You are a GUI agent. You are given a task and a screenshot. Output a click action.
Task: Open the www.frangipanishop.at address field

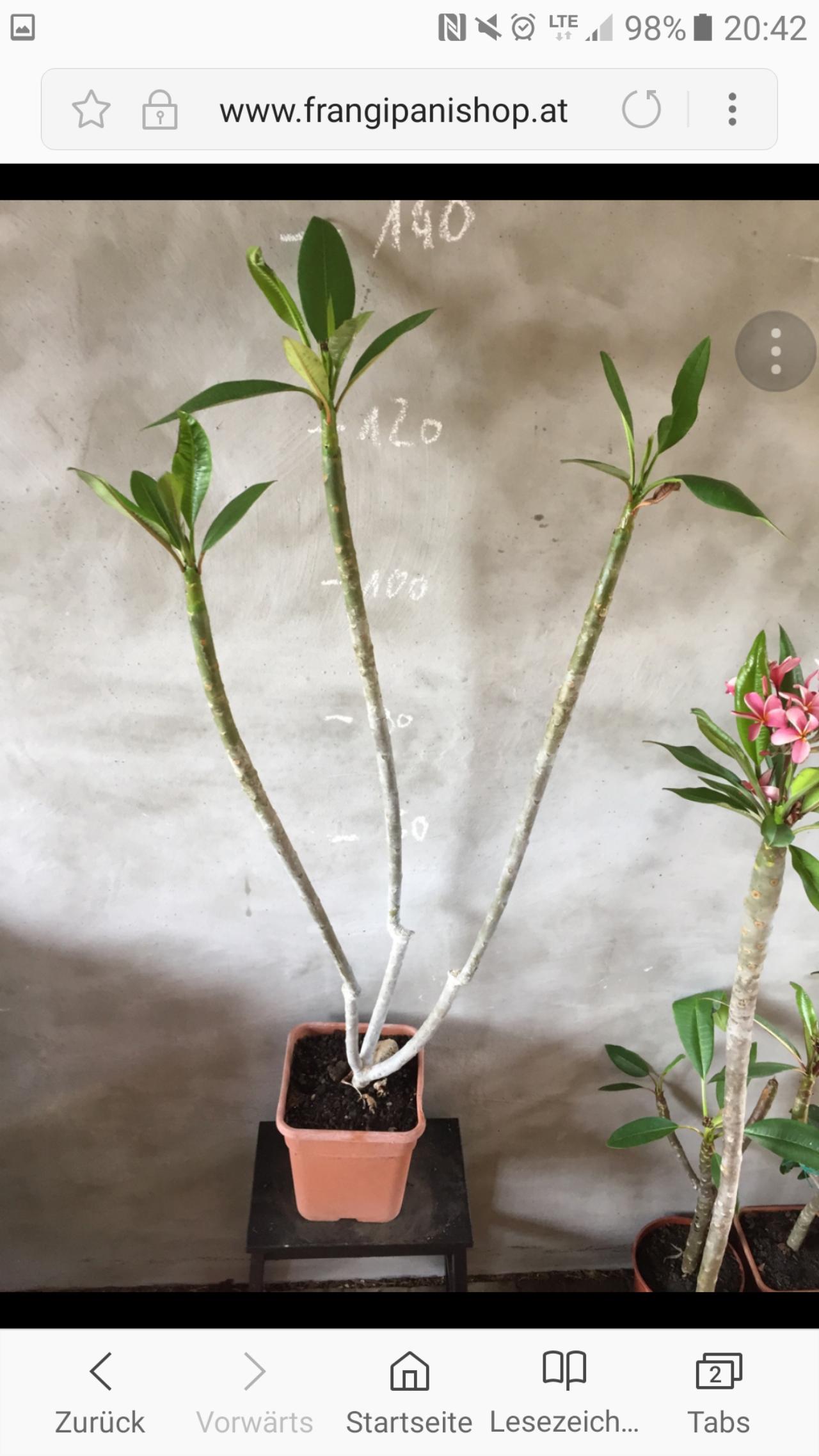coord(394,110)
